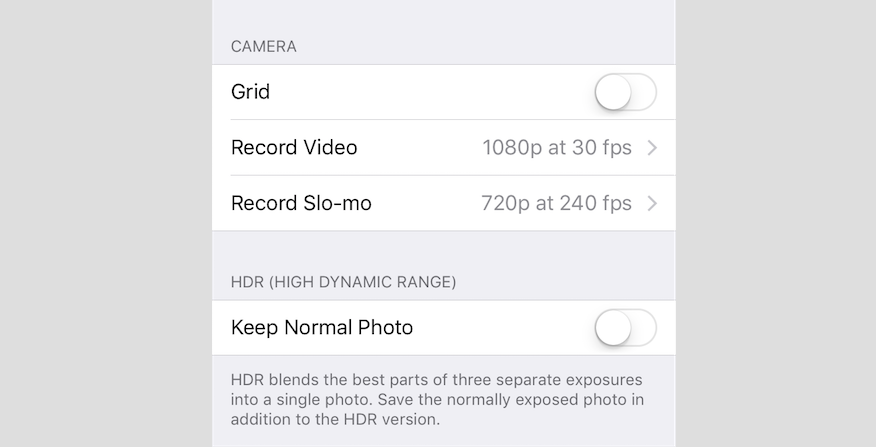Open Record Video settings
This screenshot has height=447, width=876.
443,148
